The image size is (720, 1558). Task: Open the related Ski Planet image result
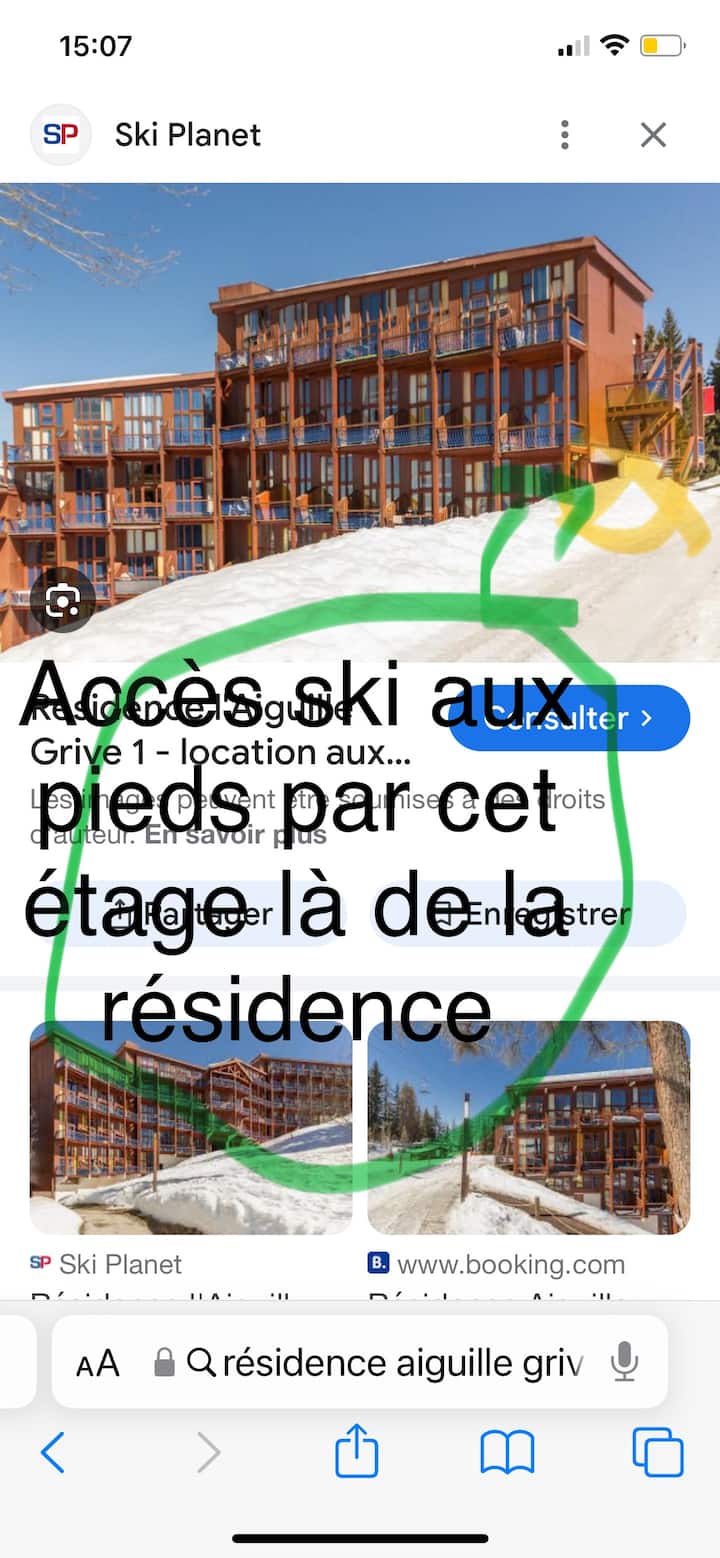[191, 1127]
